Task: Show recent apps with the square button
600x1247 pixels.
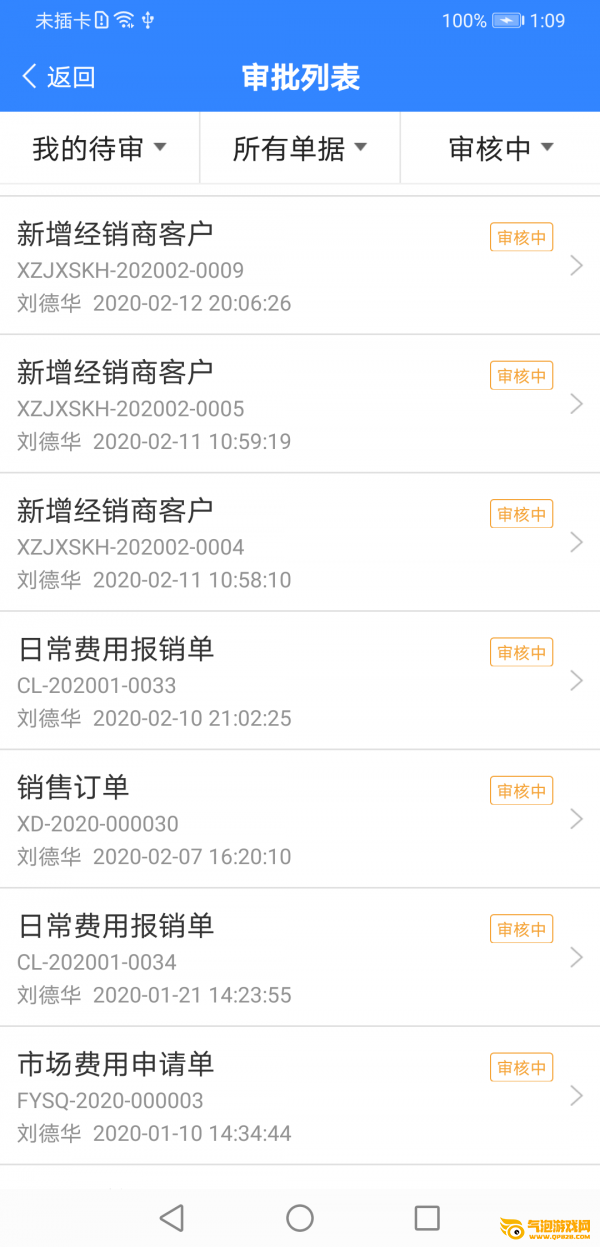Action: [x=427, y=1217]
